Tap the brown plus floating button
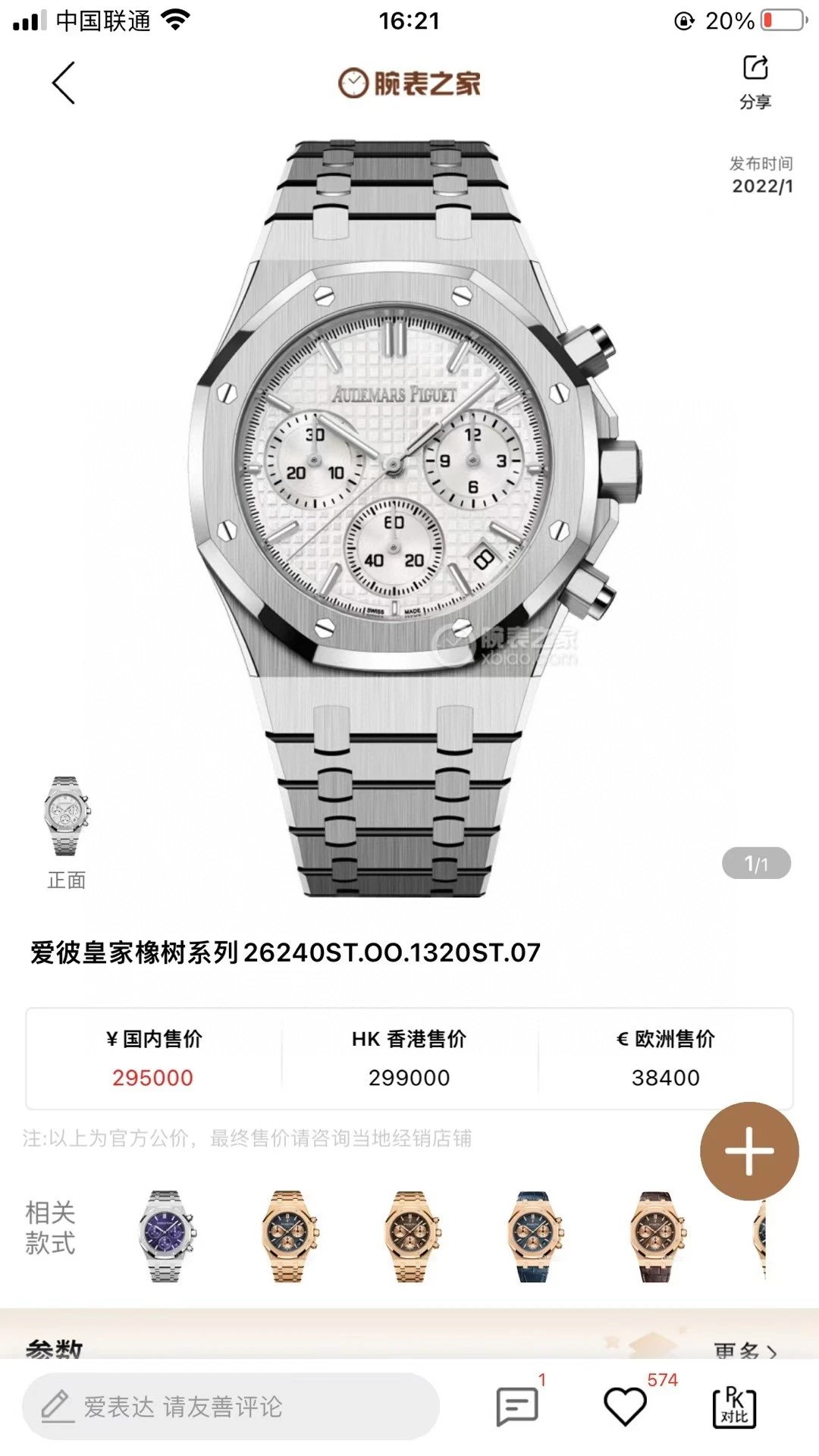This screenshot has width=819, height=1456. [x=748, y=1150]
